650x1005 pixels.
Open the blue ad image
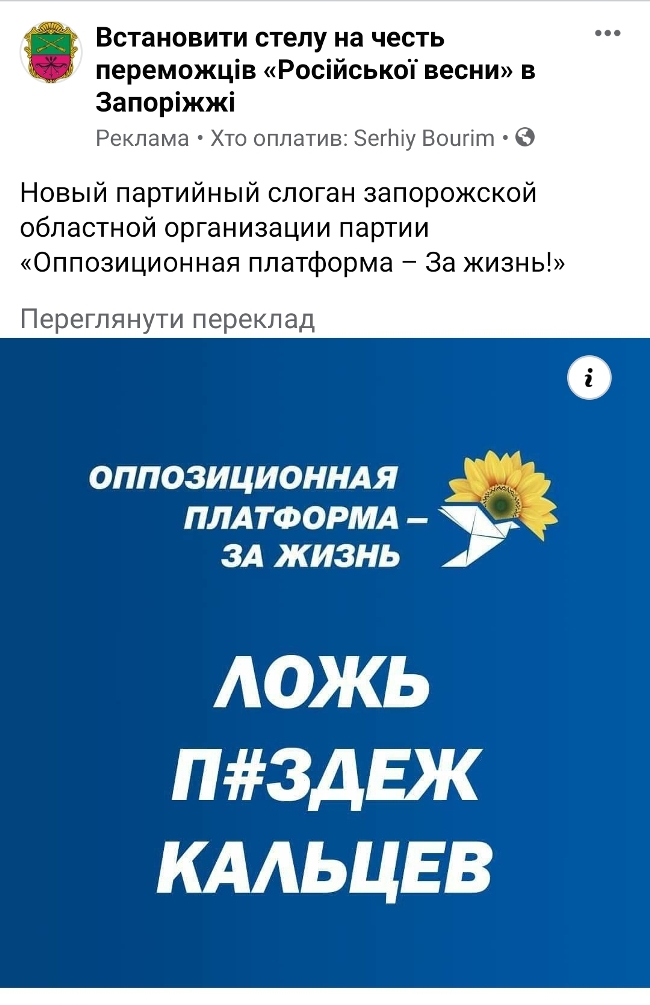(325, 700)
